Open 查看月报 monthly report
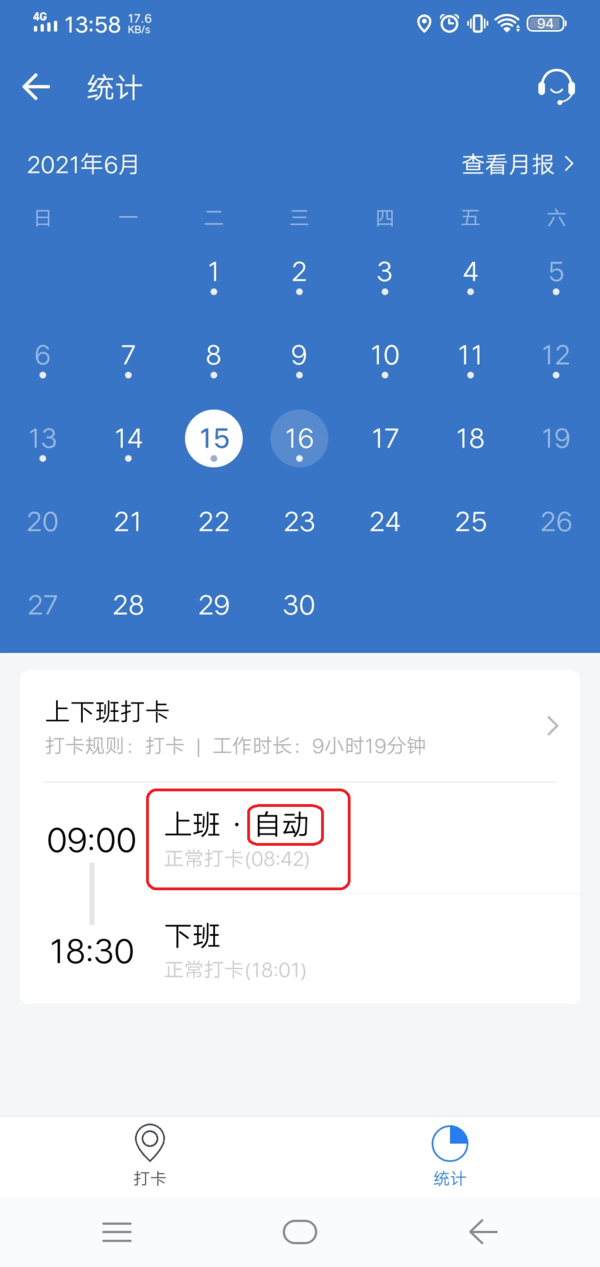Viewport: 600px width, 1267px height. tap(518, 165)
